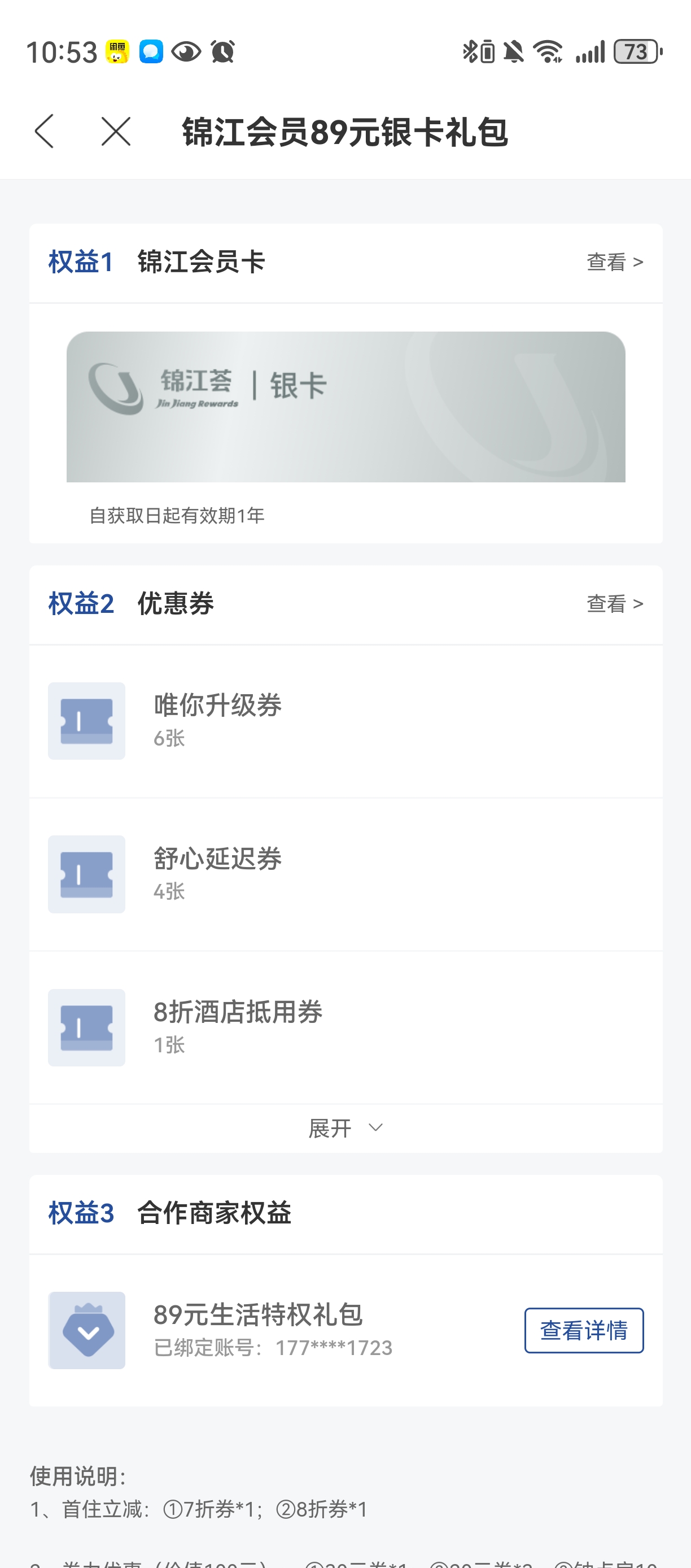Viewport: 691px width, 1568px height.
Task: Tap the X to close the page
Action: (x=116, y=130)
